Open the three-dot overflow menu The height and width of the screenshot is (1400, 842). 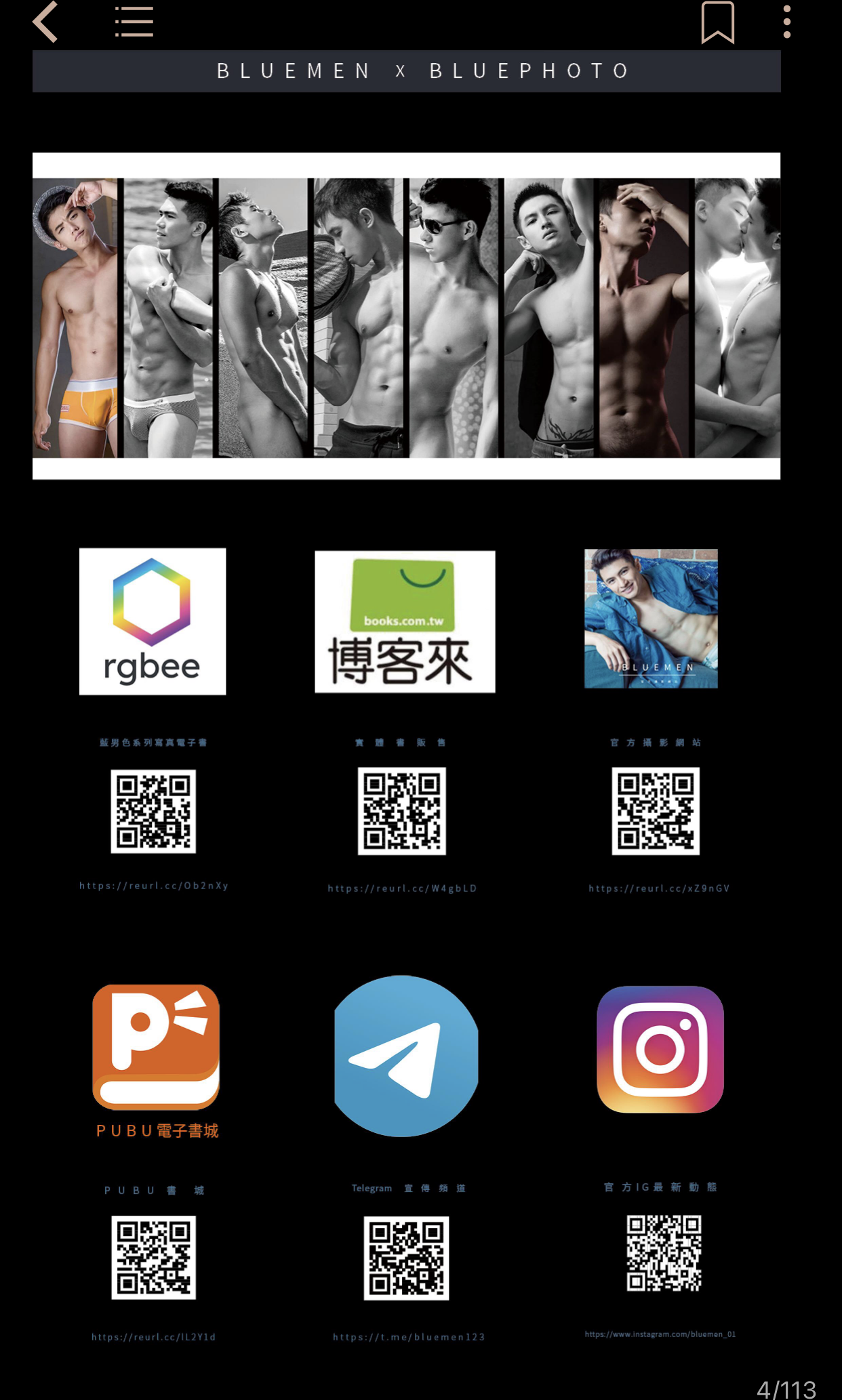click(x=787, y=22)
